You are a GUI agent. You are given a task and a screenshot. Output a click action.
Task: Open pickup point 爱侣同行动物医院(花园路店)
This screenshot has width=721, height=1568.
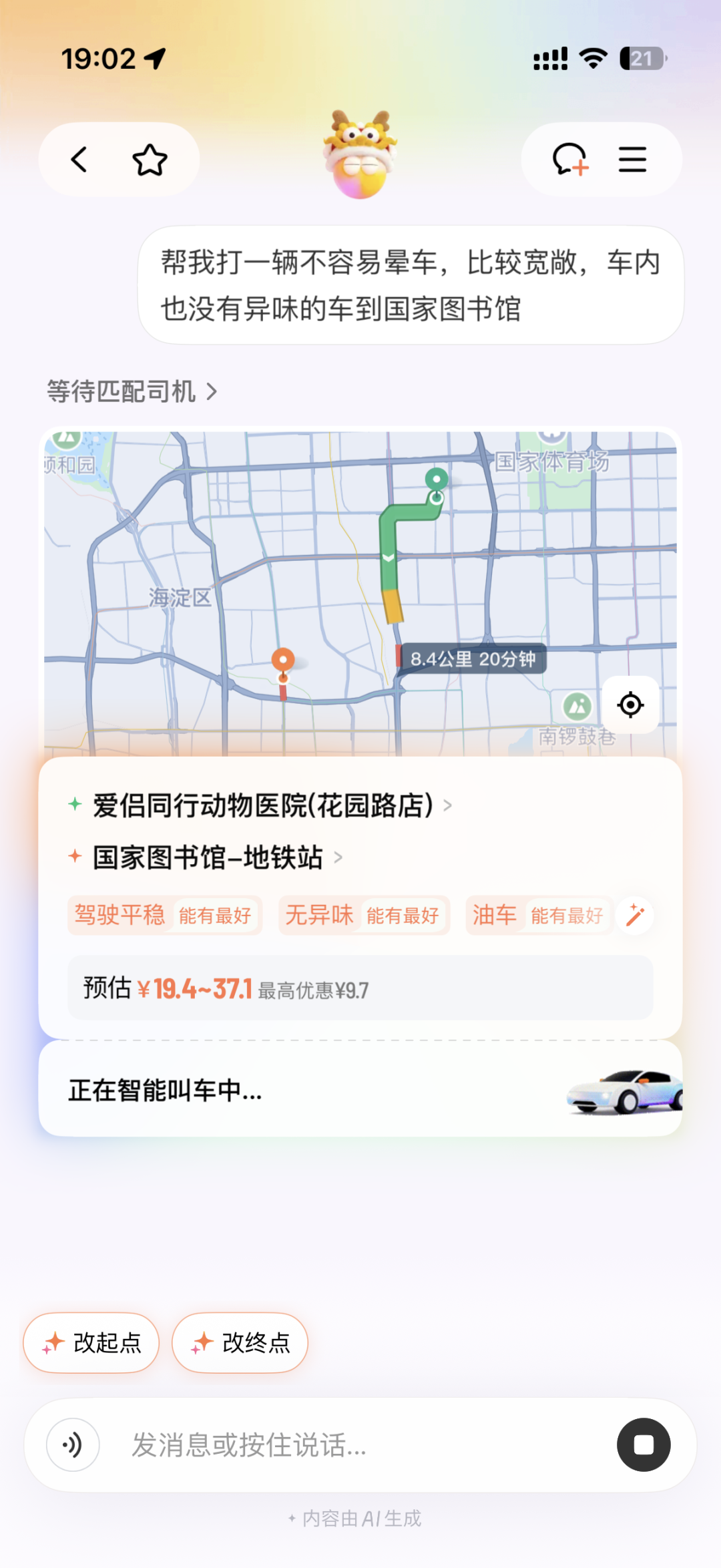tap(264, 805)
